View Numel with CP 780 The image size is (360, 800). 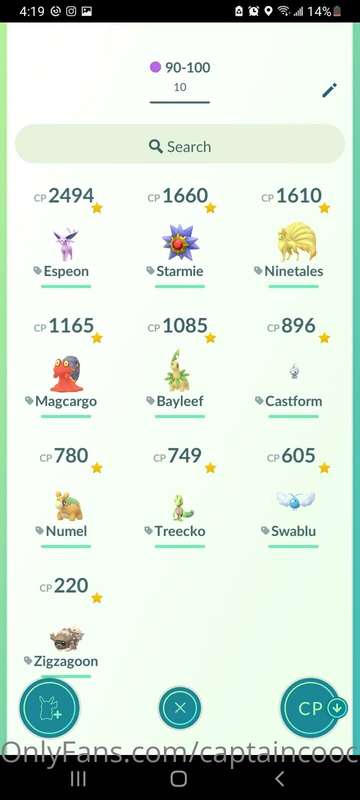pos(66,497)
